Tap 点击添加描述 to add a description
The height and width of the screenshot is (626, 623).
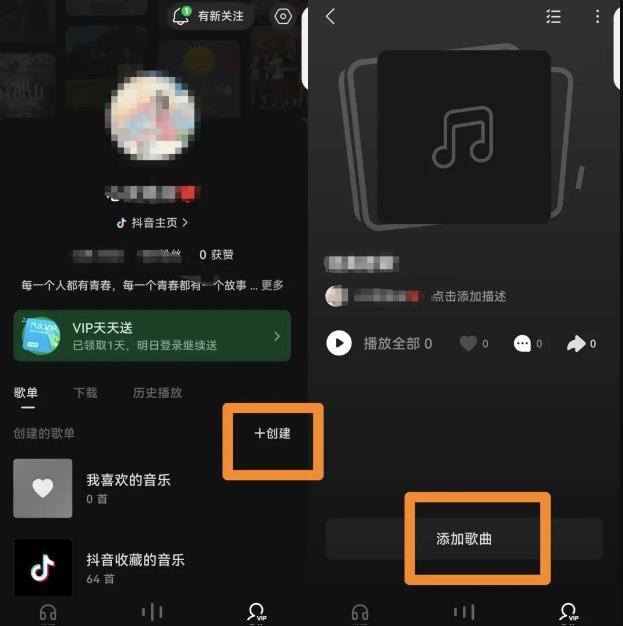click(469, 296)
